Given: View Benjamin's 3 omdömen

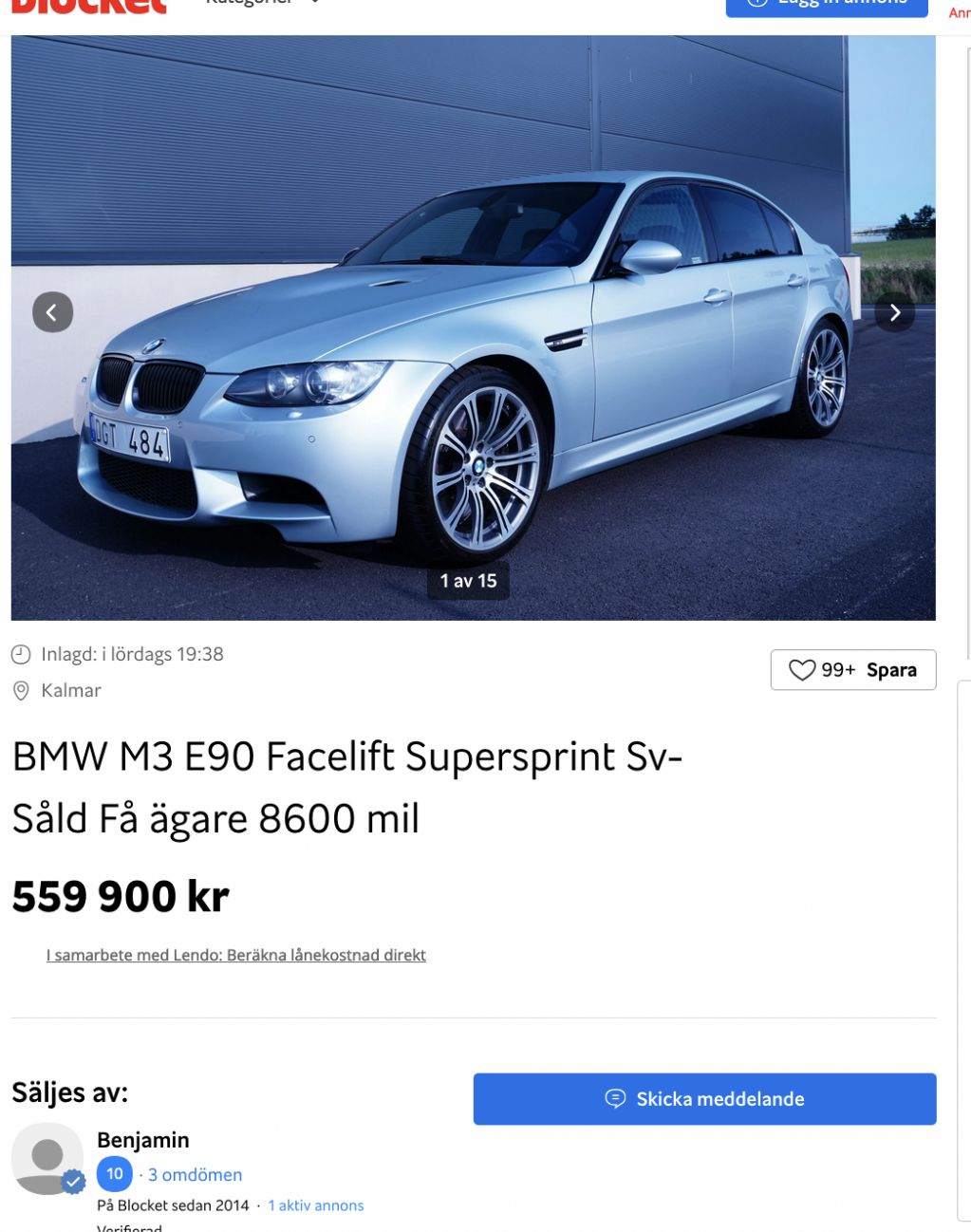Looking at the screenshot, I should 195,1175.
